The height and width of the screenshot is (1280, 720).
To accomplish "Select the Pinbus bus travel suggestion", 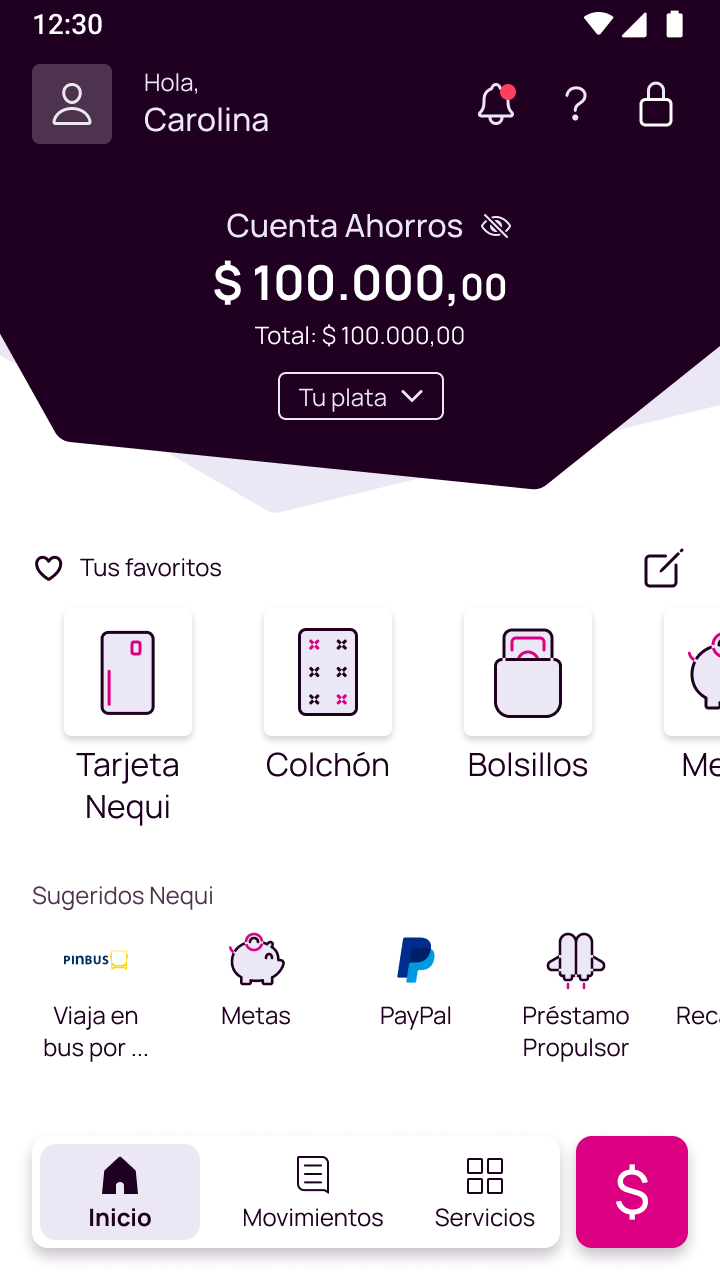I will tap(96, 960).
